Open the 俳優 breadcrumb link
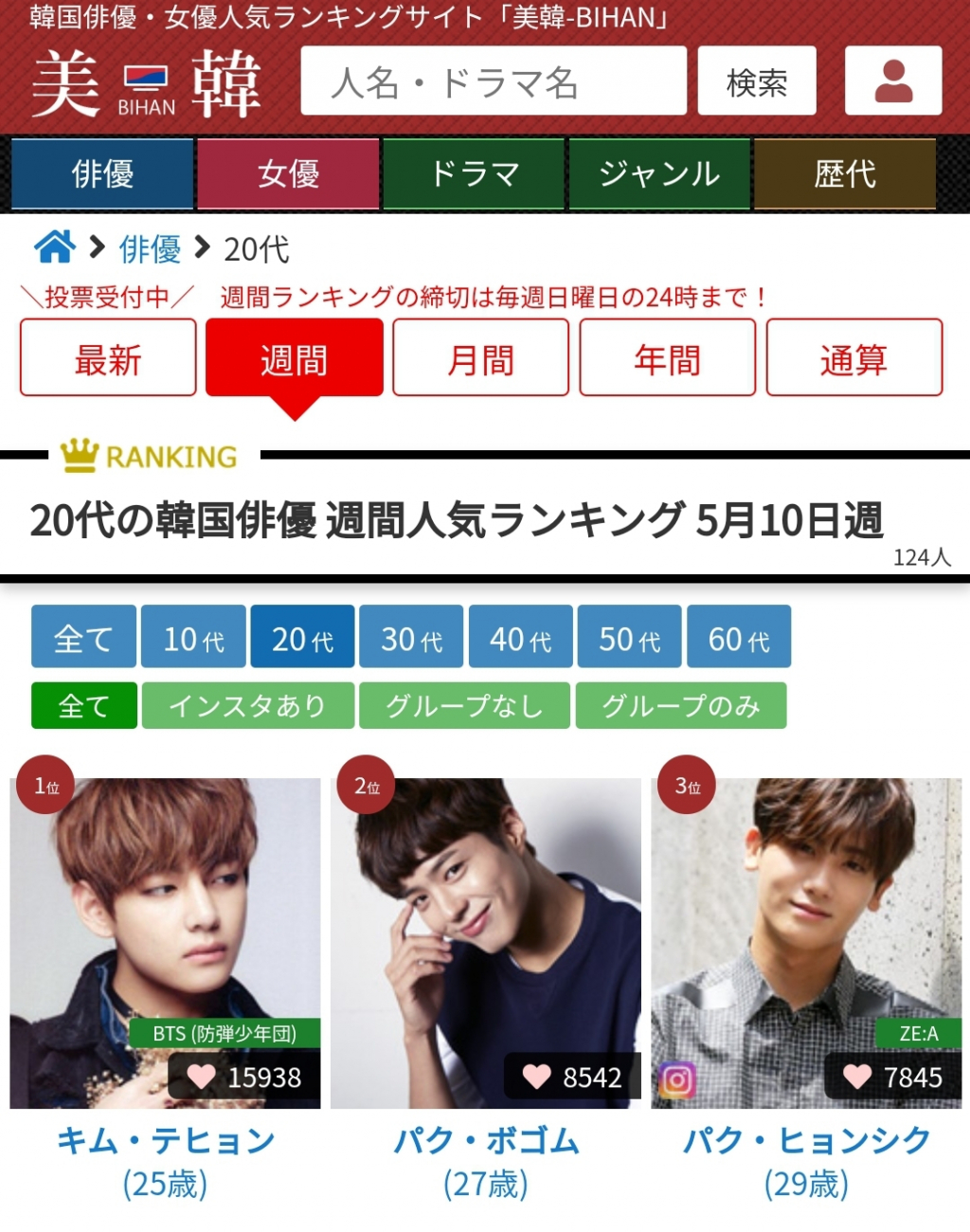This screenshot has height=1232, width=970. [x=150, y=249]
